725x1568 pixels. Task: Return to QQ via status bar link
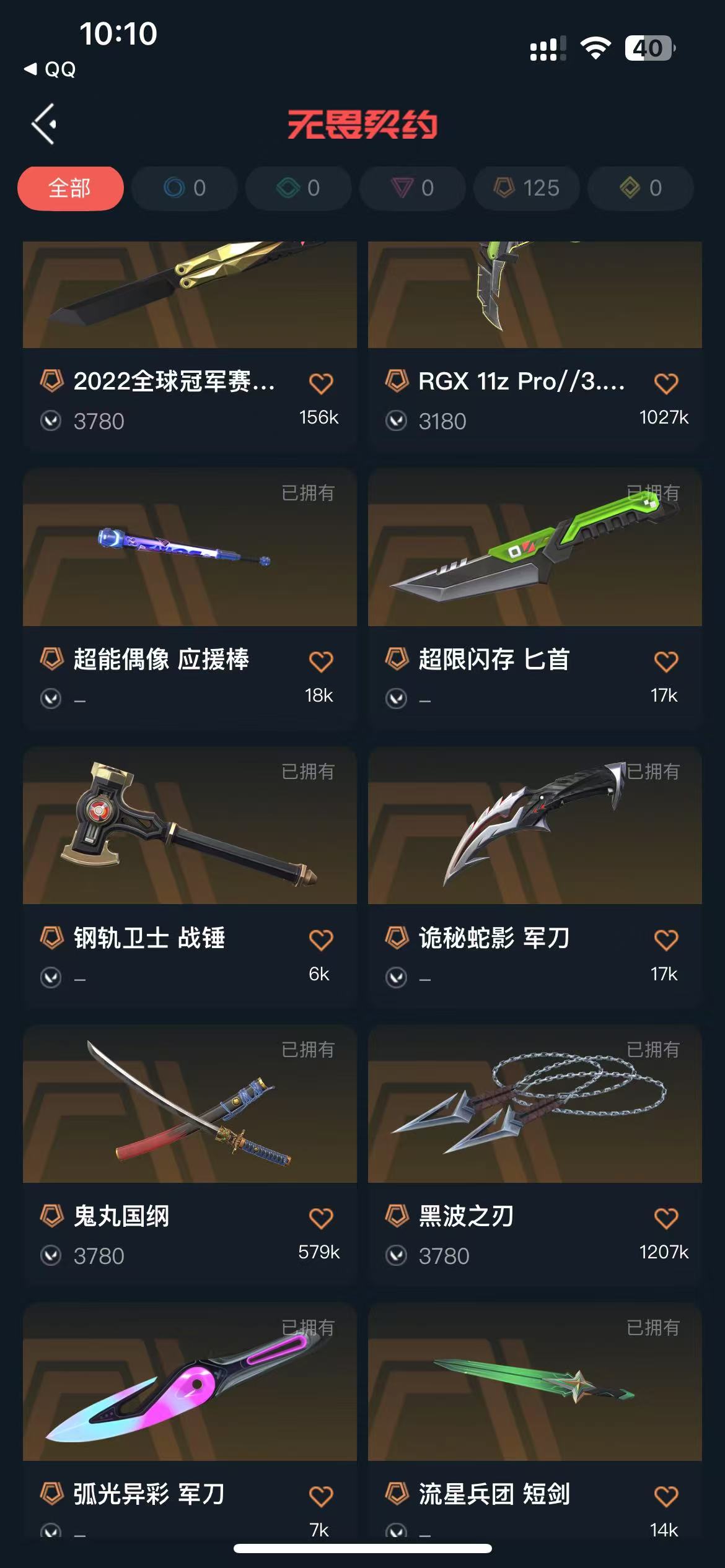click(x=51, y=69)
